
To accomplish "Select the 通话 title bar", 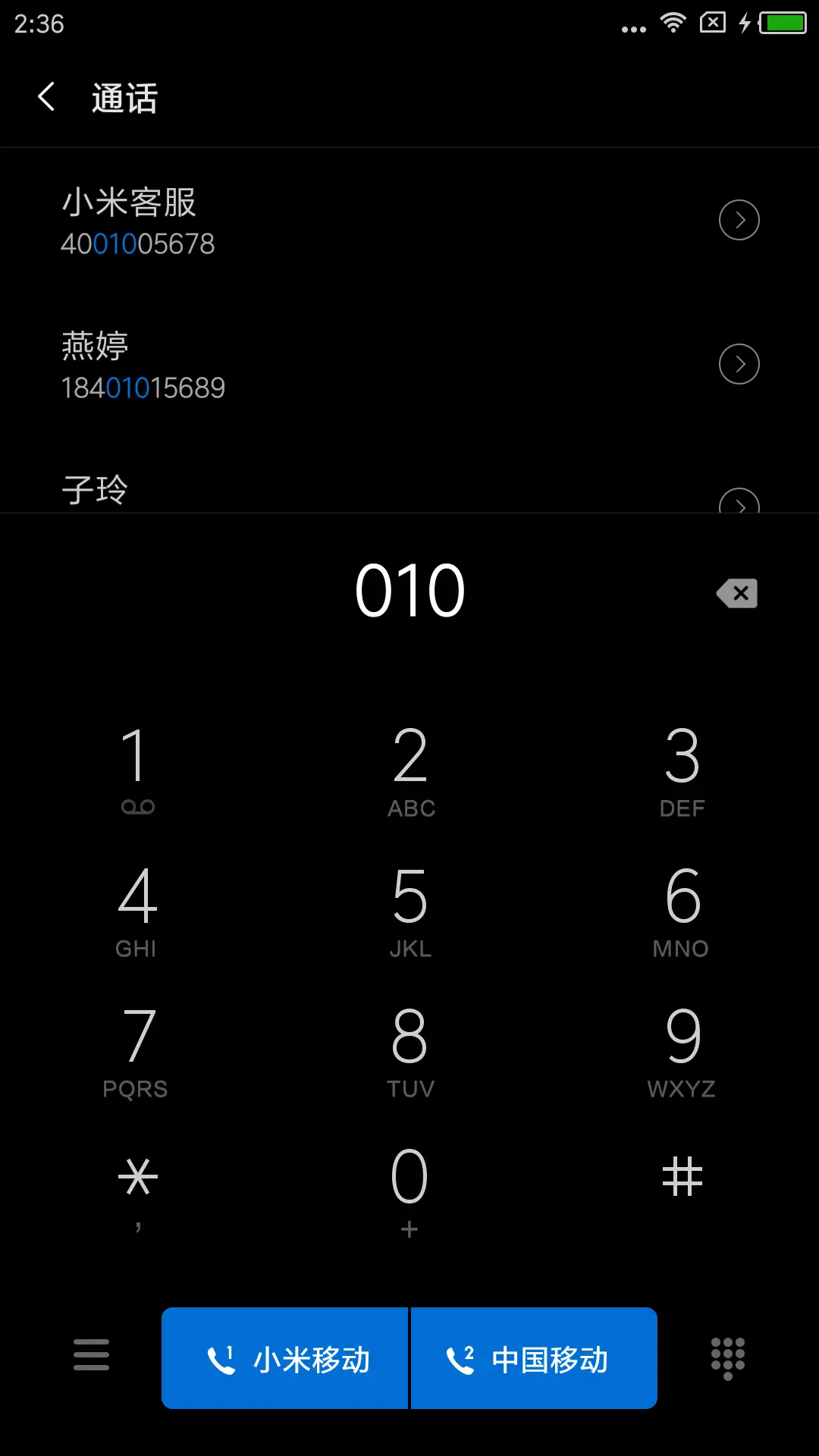I will 124,98.
